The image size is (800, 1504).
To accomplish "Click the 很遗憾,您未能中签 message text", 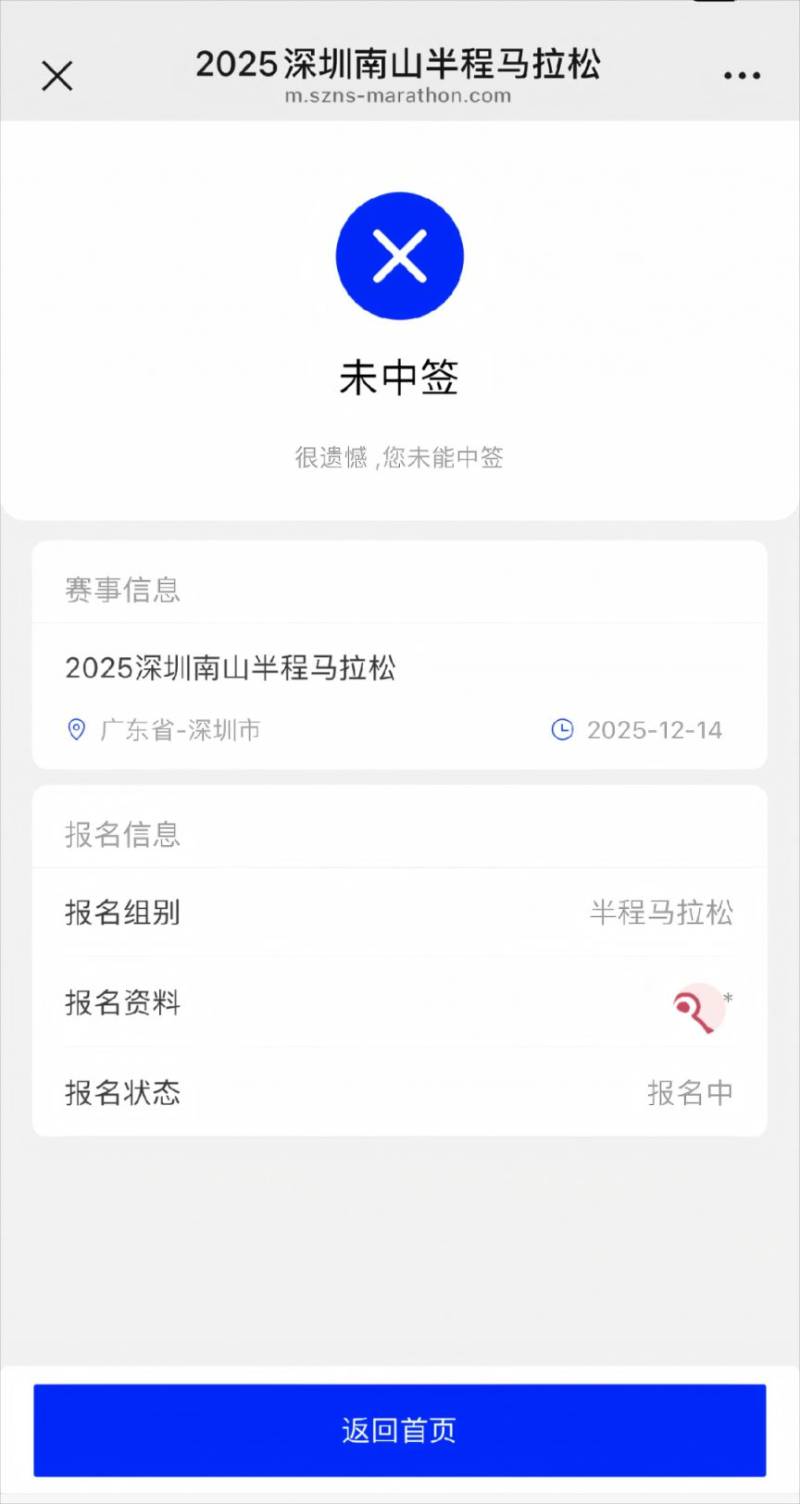I will tap(400, 457).
